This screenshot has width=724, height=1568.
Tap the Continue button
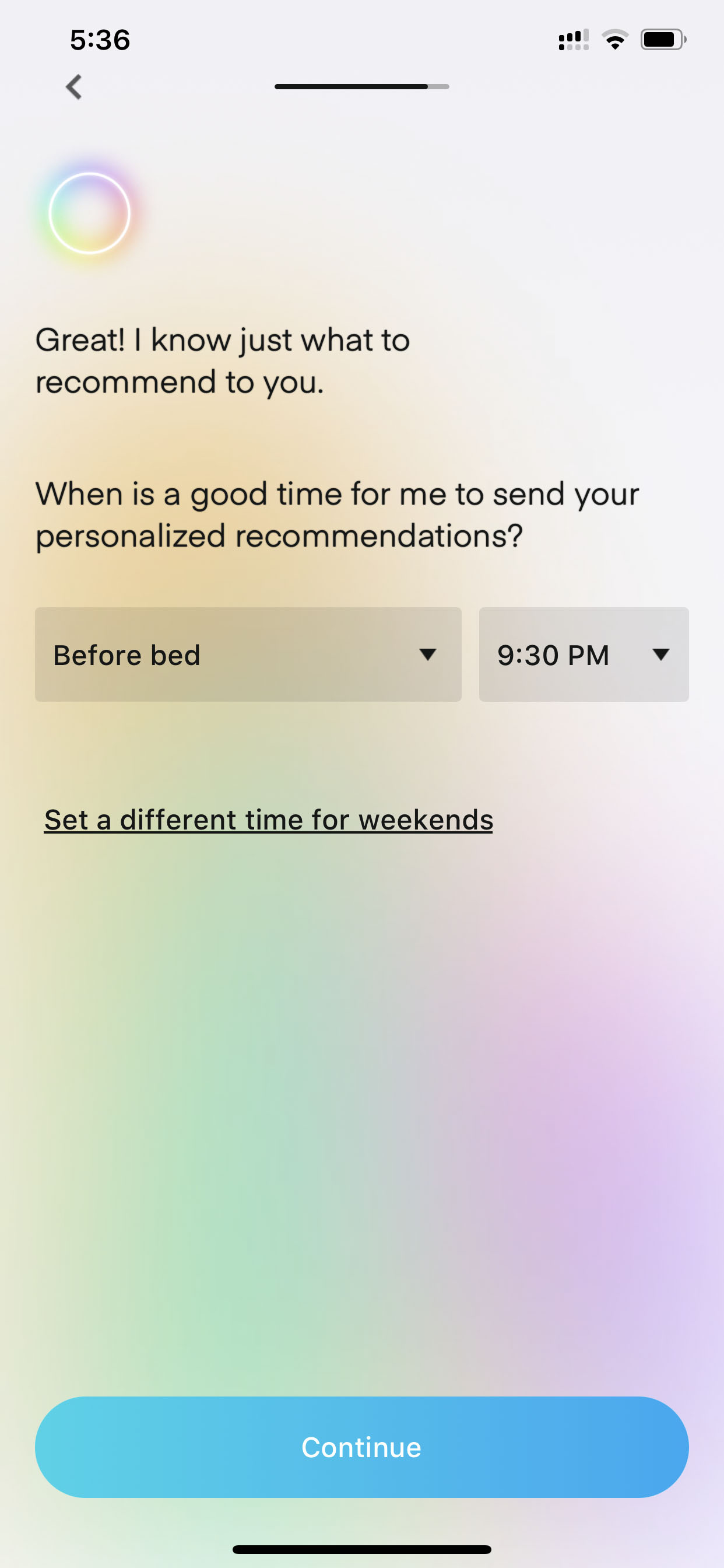[x=362, y=1447]
